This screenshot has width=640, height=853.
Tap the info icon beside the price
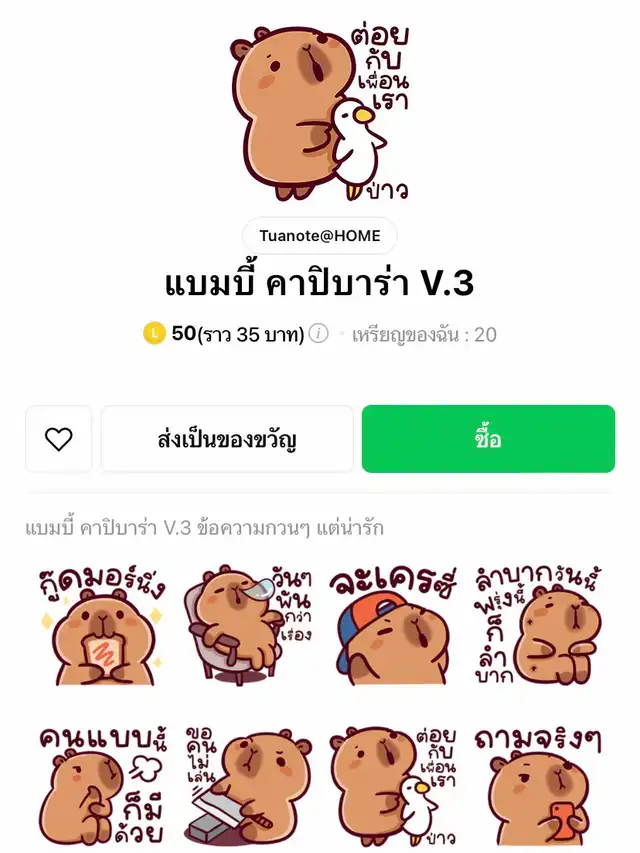click(x=318, y=334)
